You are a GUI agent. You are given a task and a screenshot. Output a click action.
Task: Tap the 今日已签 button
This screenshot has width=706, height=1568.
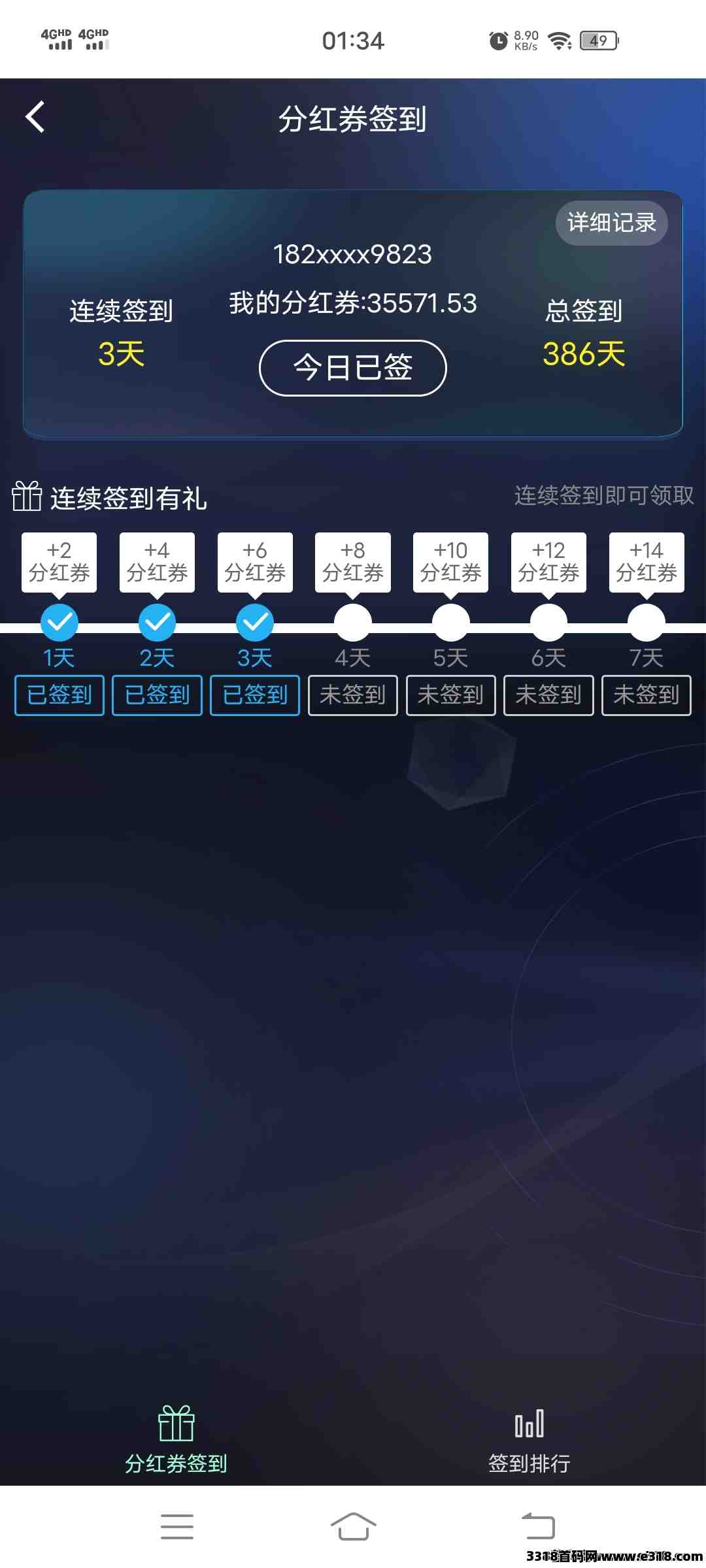(x=353, y=368)
